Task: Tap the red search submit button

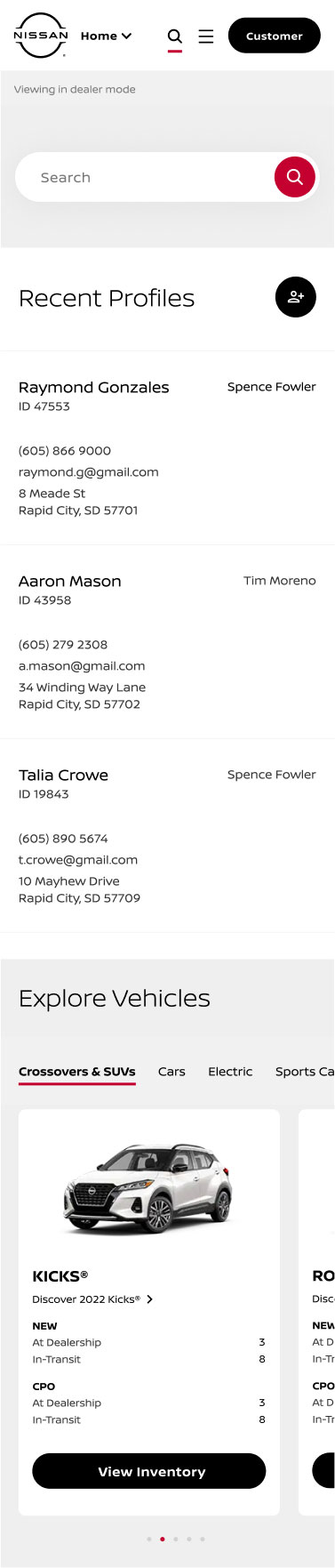Action: 295,177
